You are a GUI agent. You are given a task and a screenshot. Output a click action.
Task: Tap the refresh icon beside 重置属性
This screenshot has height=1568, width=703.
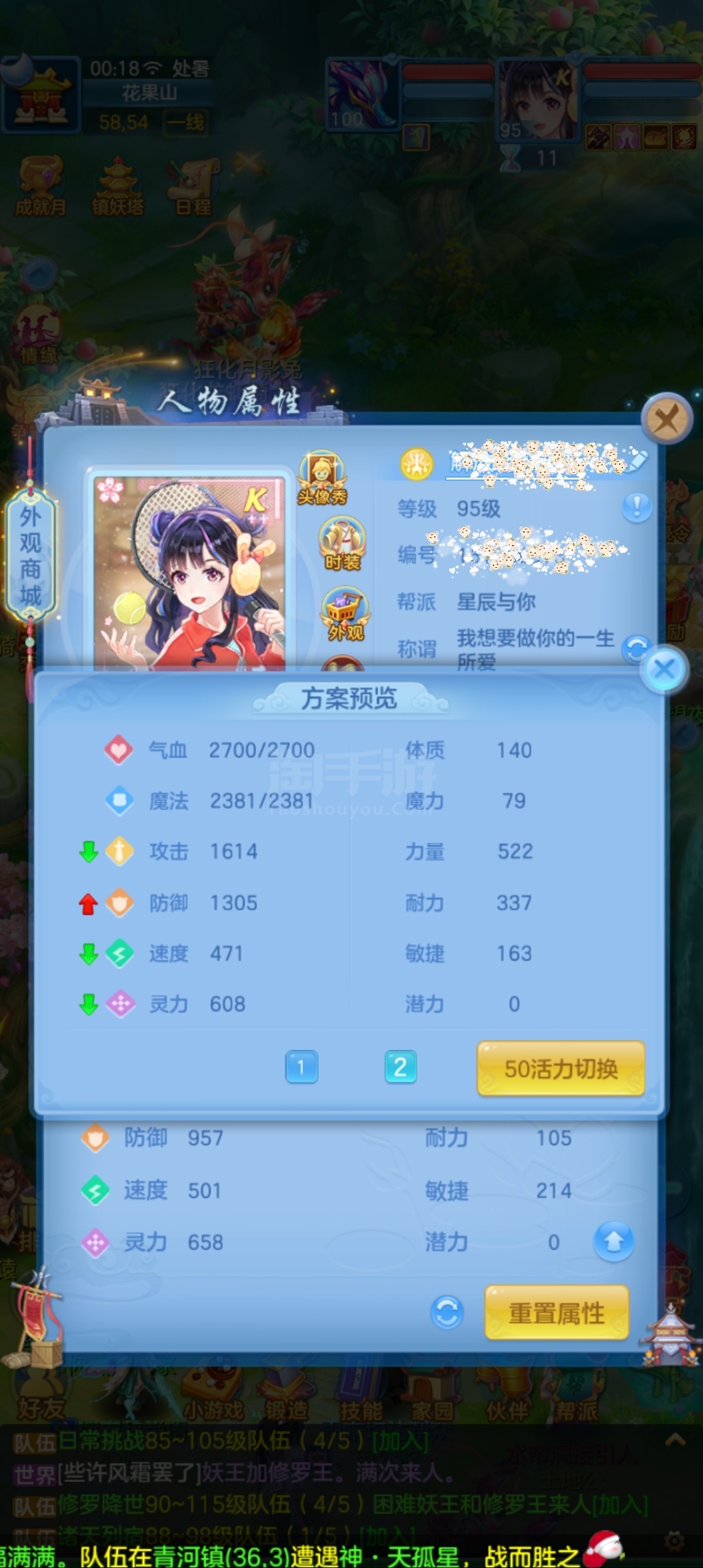pos(447,1312)
